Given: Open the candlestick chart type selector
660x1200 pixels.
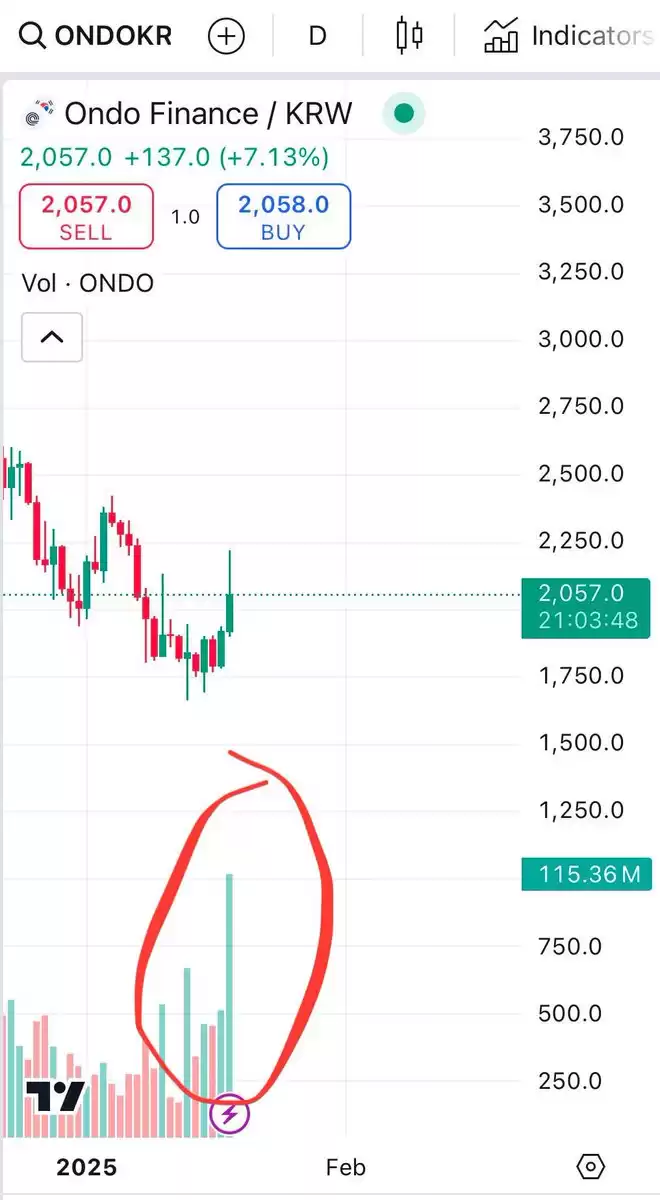Looking at the screenshot, I should click(x=409, y=36).
